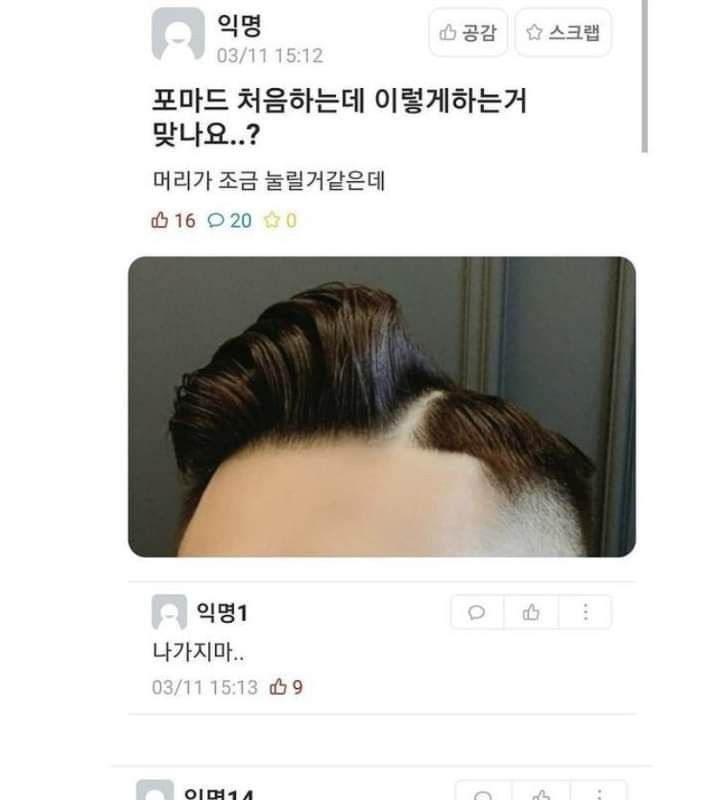Like the comment by 익명1
This screenshot has width=718, height=800.
pos(531,613)
